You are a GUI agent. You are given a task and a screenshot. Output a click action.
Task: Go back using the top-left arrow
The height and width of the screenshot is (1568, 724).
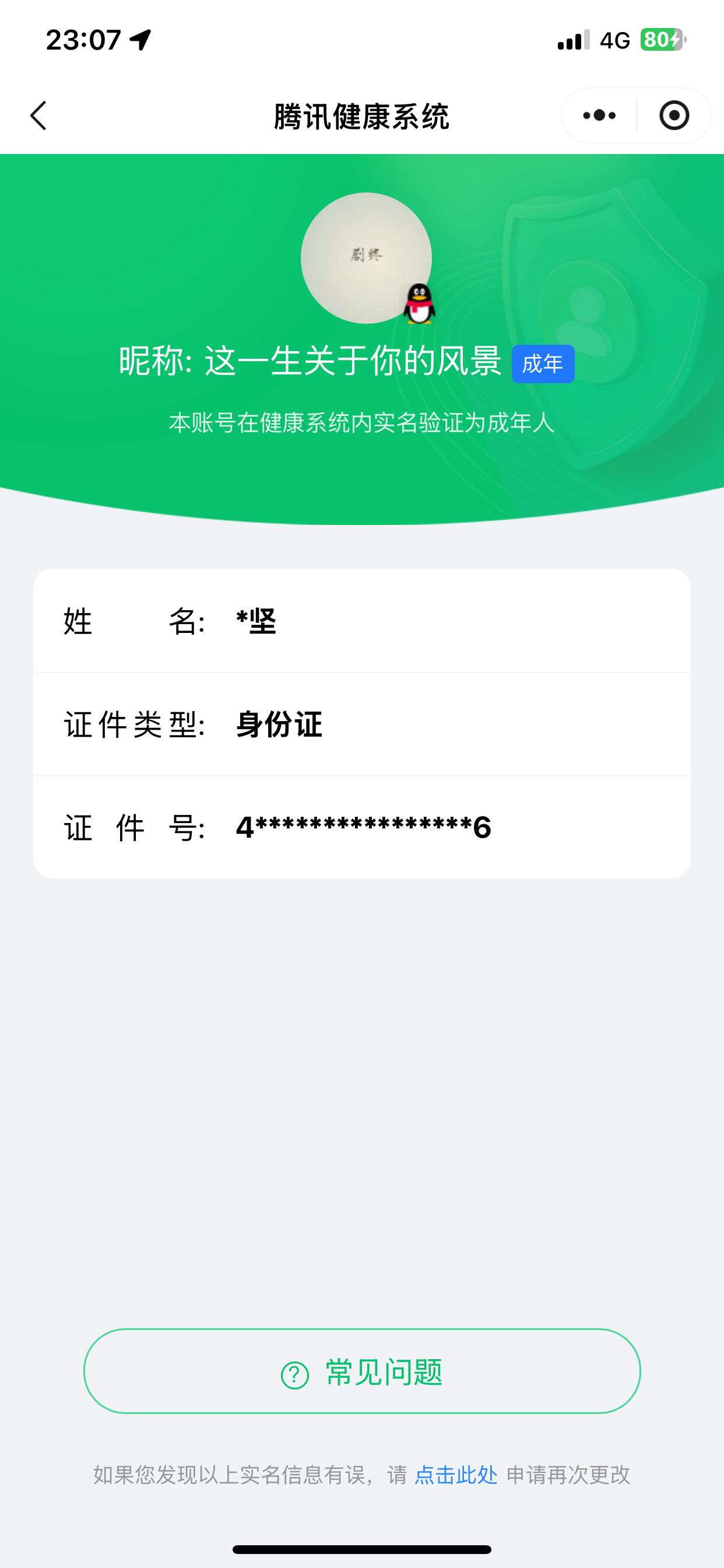(x=38, y=116)
